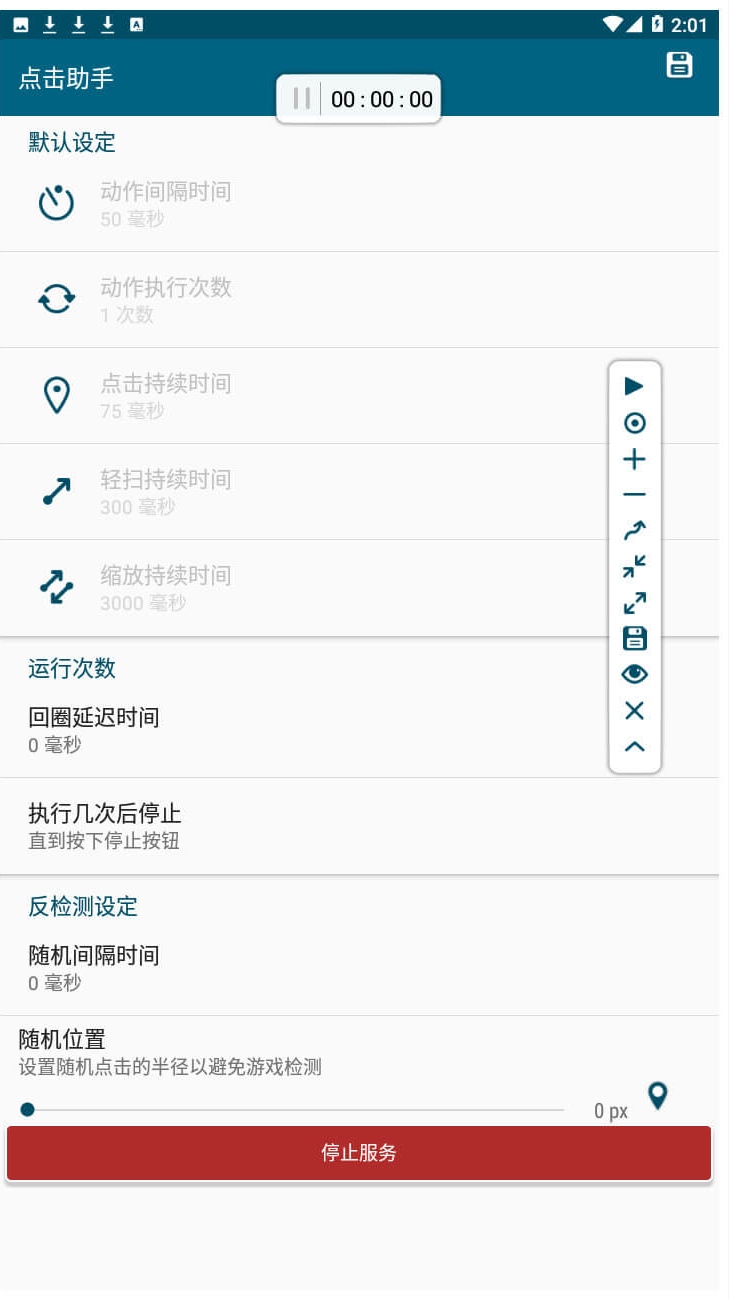Open the 回圈延迟时间 setting
This screenshot has height=1300, width=729.
pos(359,730)
